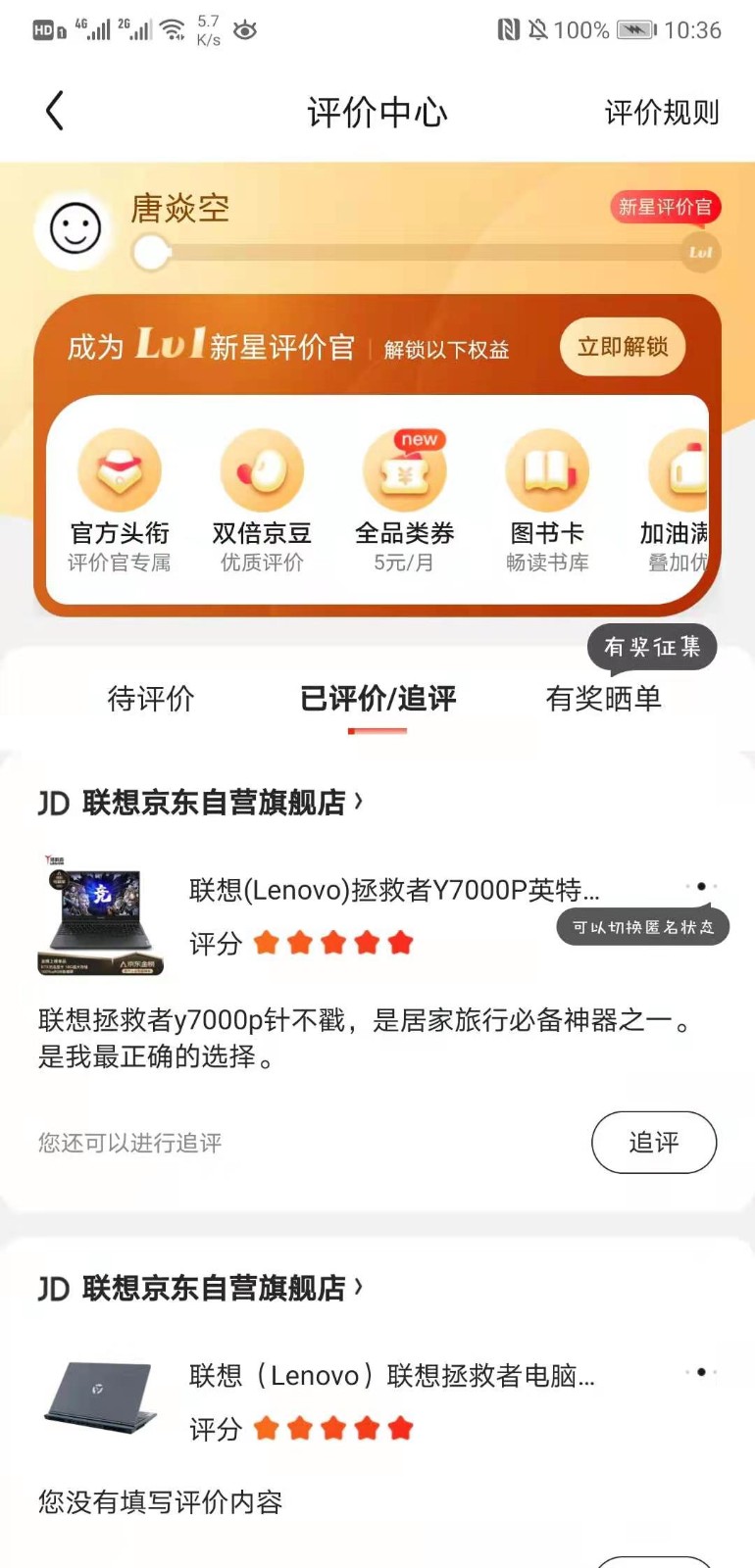Open the more-options dots for the 拯救者电脑 review
Screen dimensions: 755x1568
701,1372
